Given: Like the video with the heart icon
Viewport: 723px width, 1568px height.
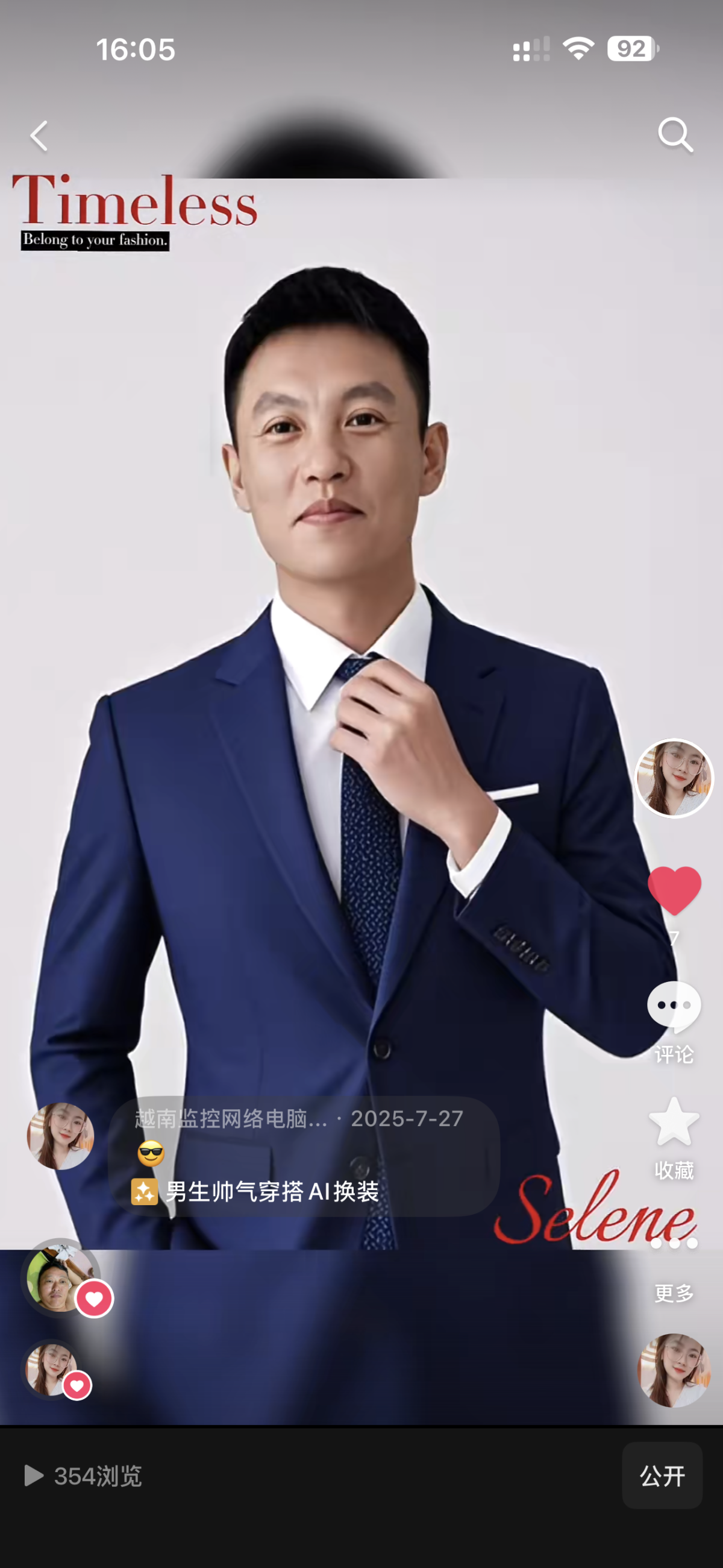Looking at the screenshot, I should pos(674,890).
